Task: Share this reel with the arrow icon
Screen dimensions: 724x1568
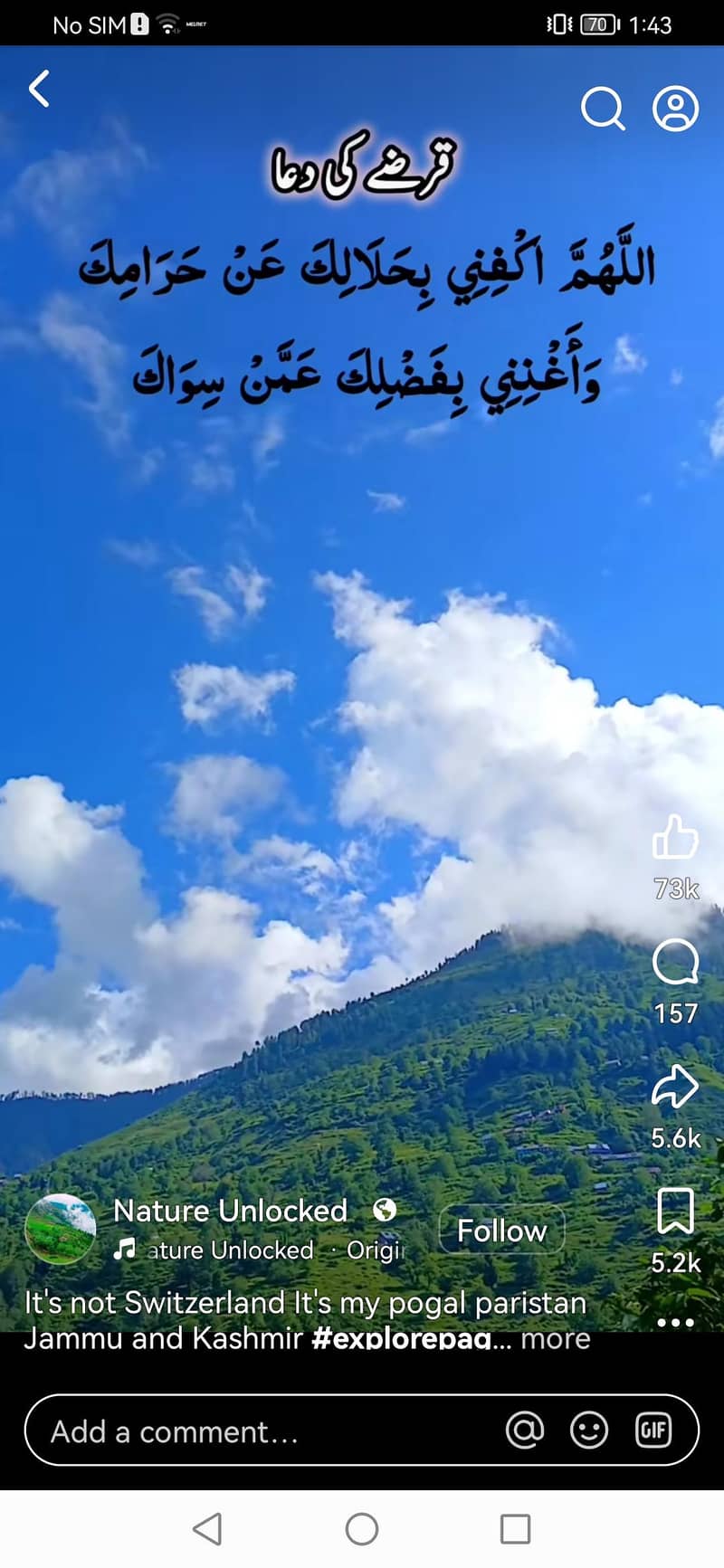Action: click(675, 1087)
